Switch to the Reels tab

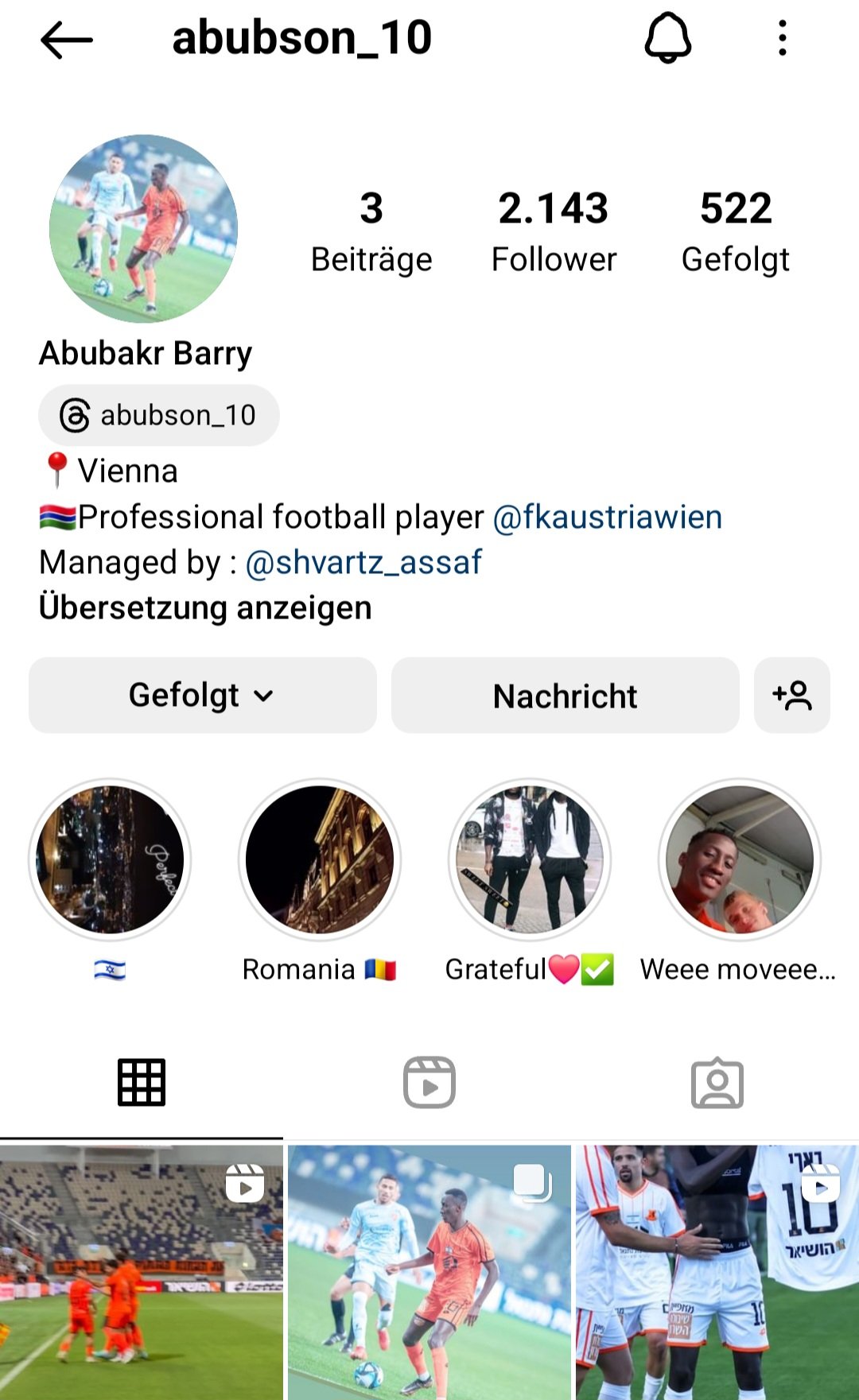(x=429, y=1082)
